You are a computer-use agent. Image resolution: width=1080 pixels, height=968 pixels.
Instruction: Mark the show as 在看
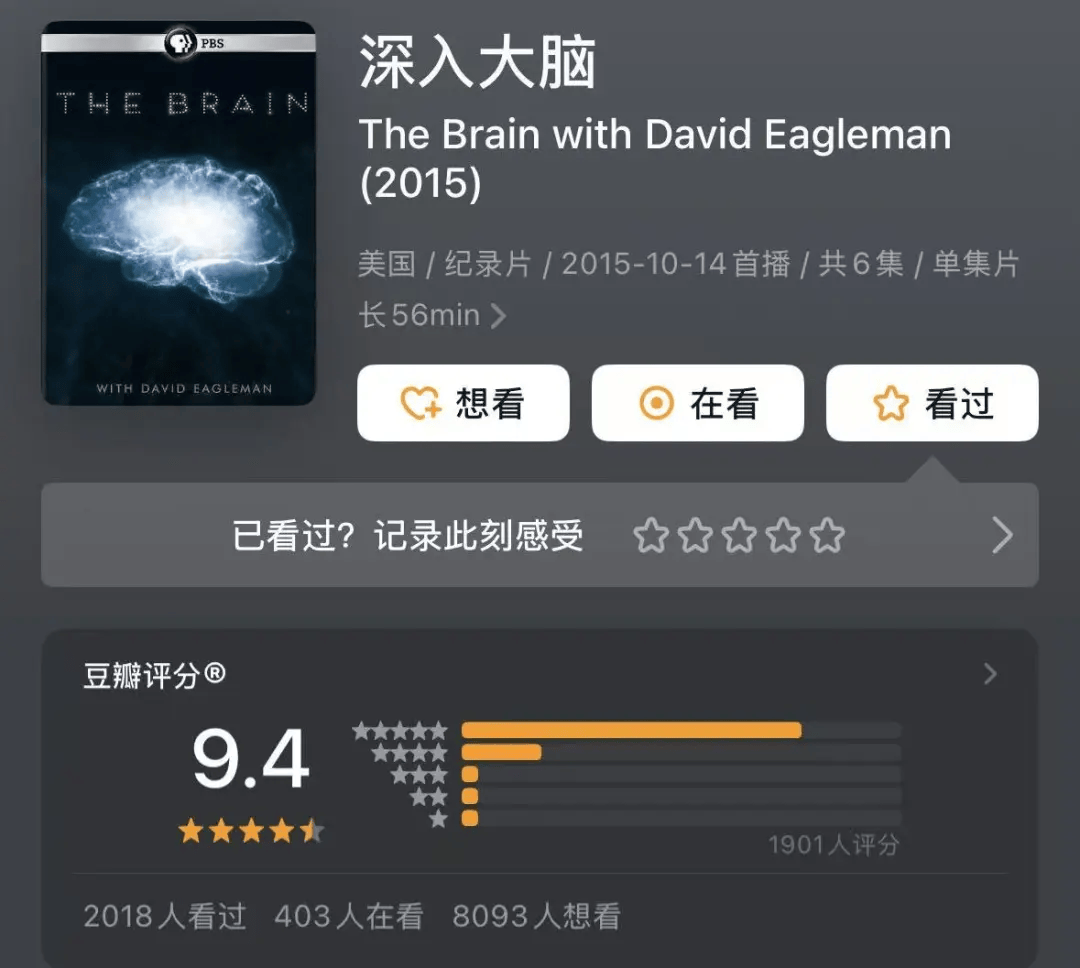point(697,403)
